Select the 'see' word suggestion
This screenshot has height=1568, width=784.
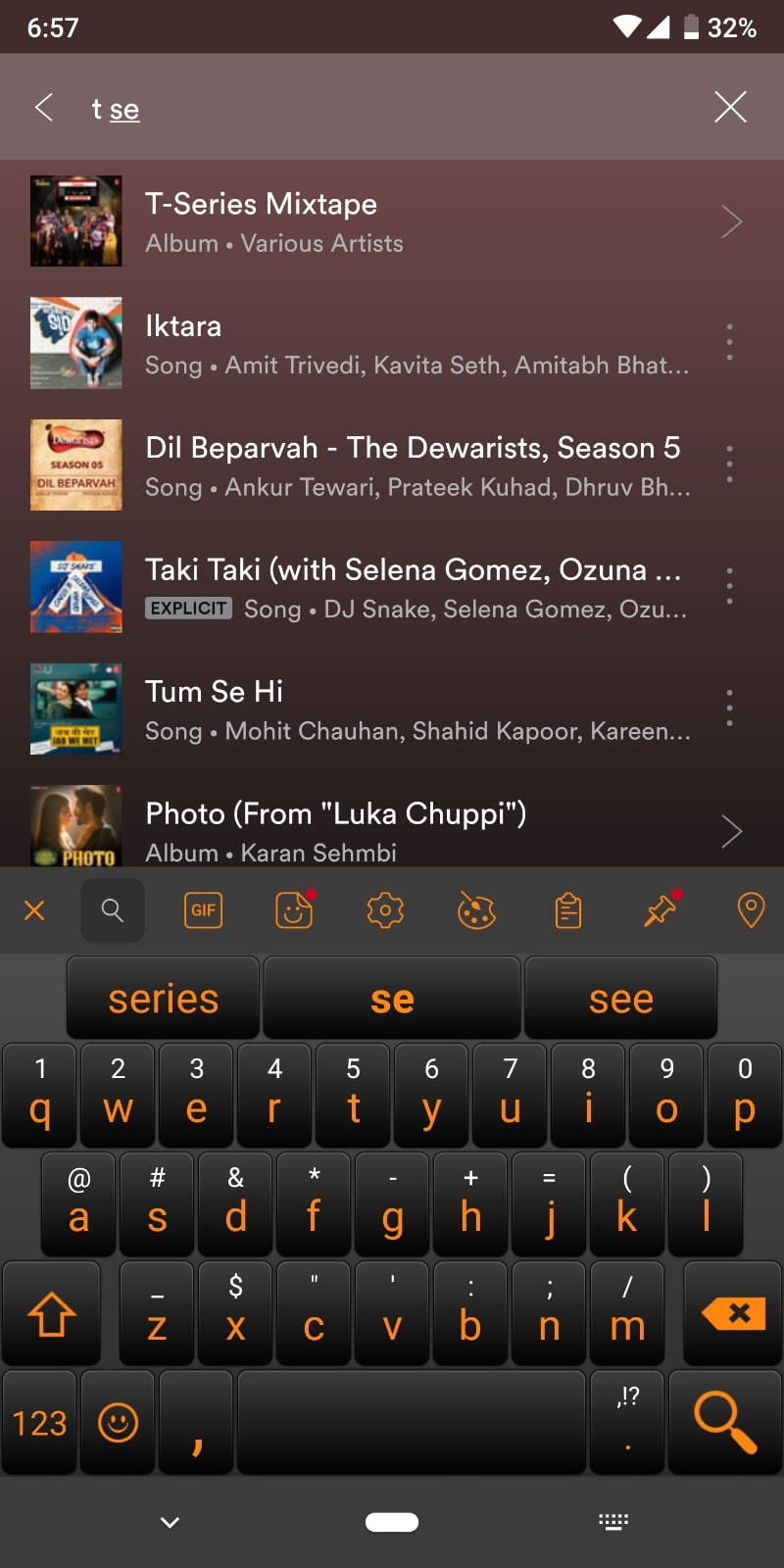[620, 999]
